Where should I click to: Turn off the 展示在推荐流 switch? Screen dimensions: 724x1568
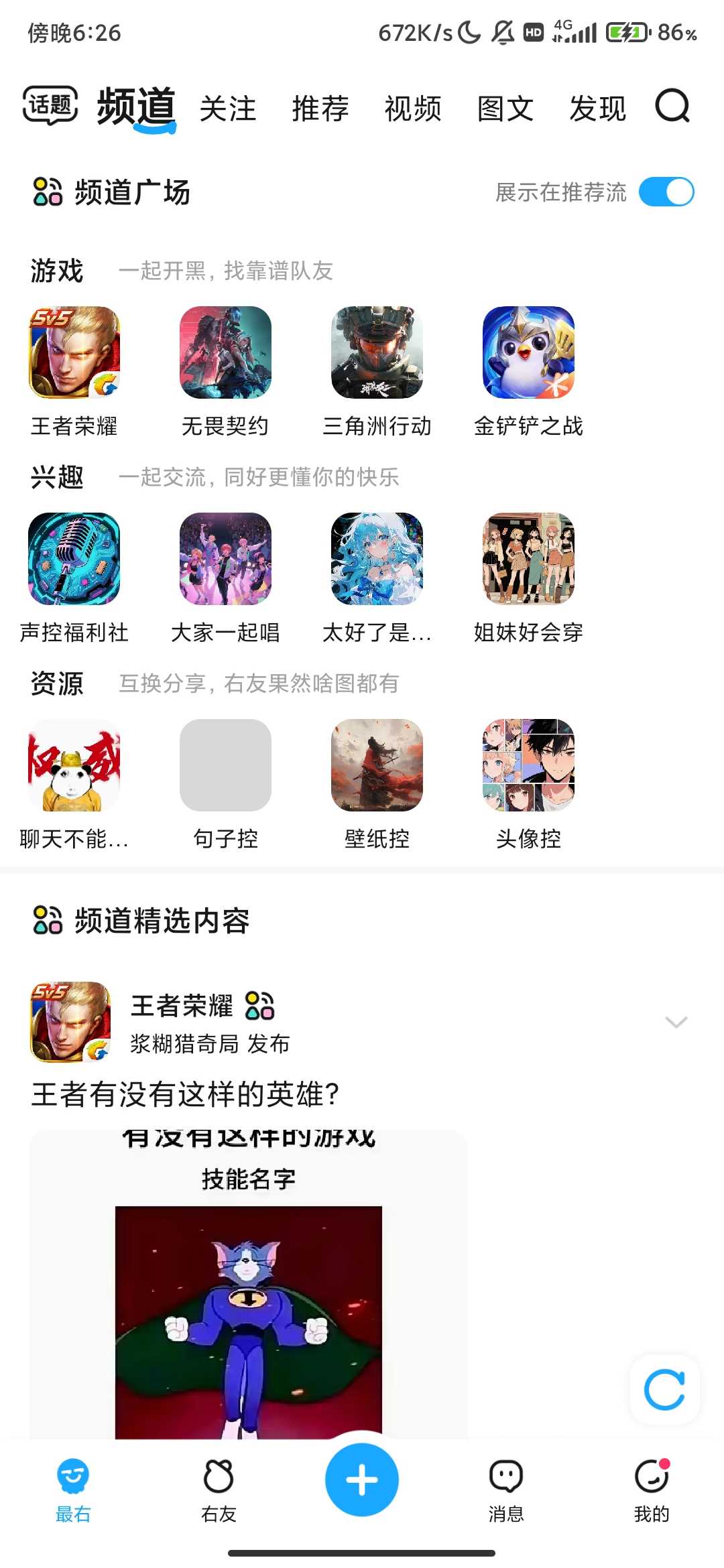[666, 192]
